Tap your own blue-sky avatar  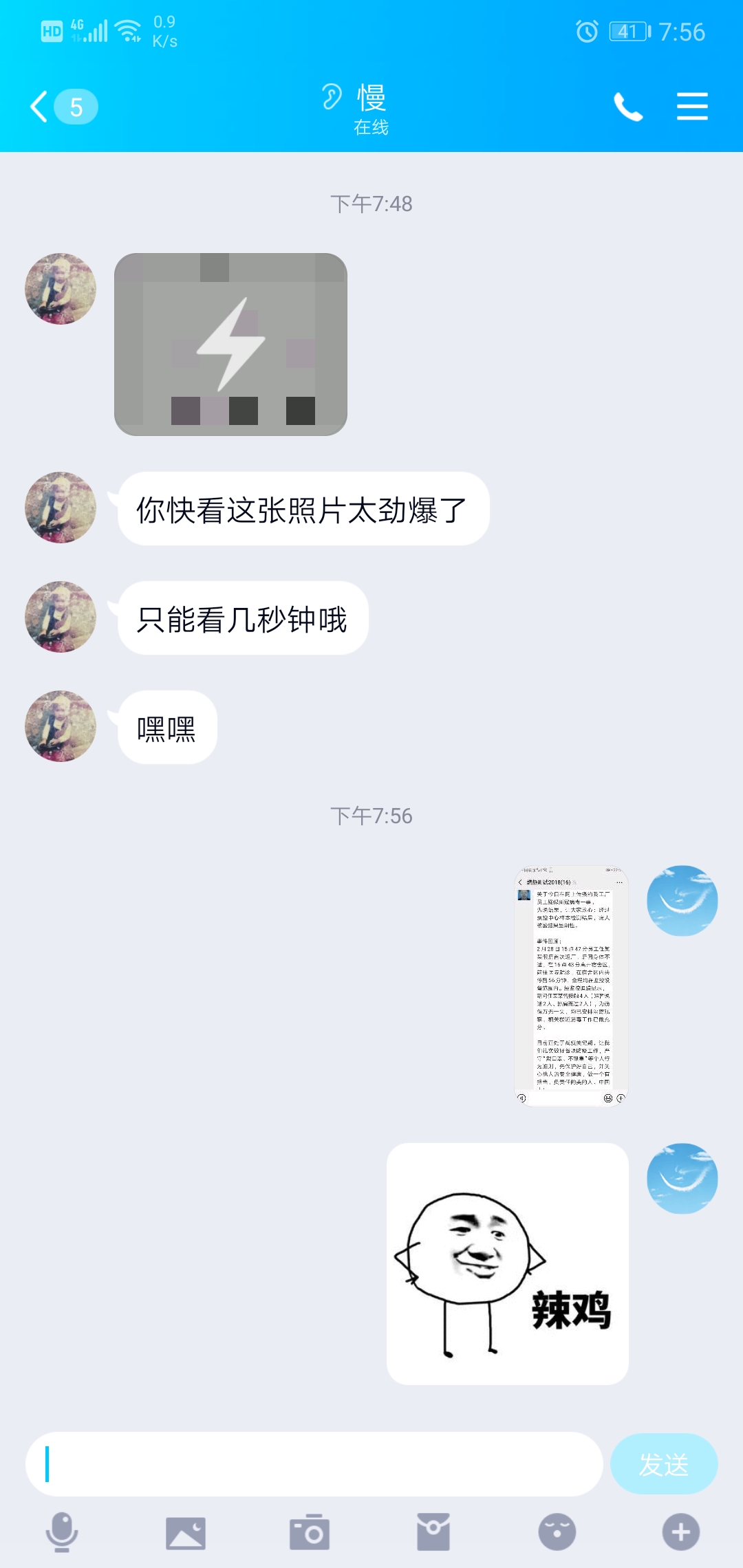point(682,901)
